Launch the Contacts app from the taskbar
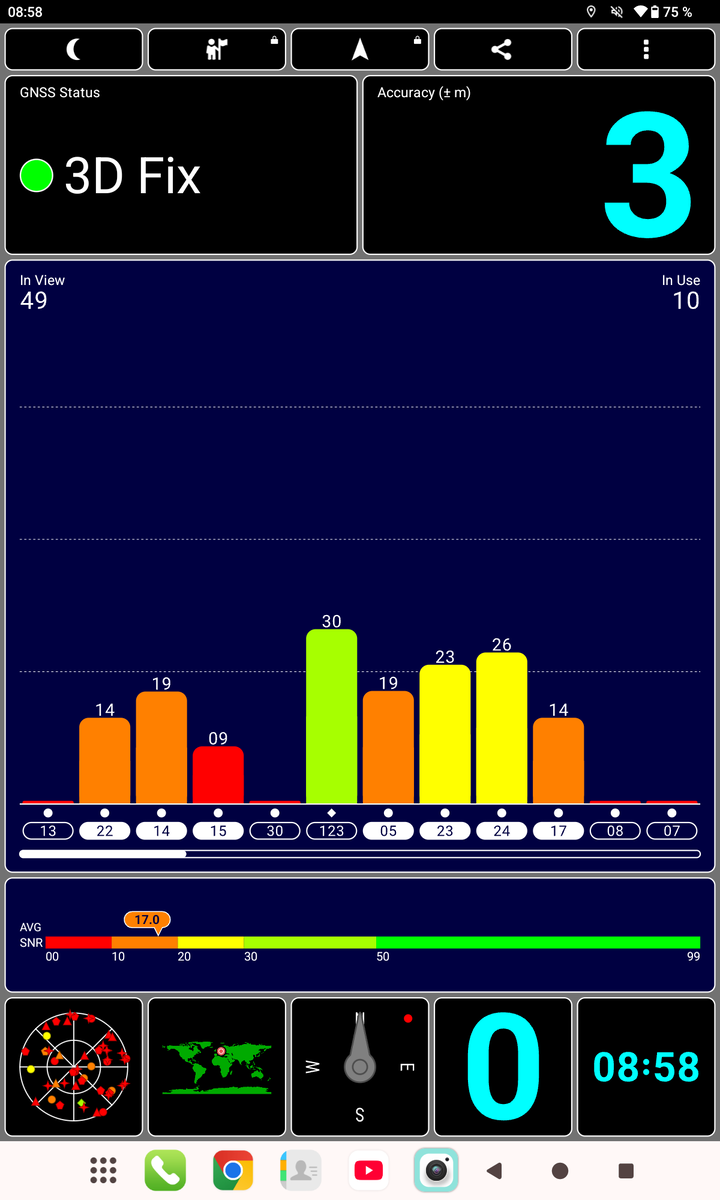This screenshot has height=1200, width=720. pos(300,1170)
